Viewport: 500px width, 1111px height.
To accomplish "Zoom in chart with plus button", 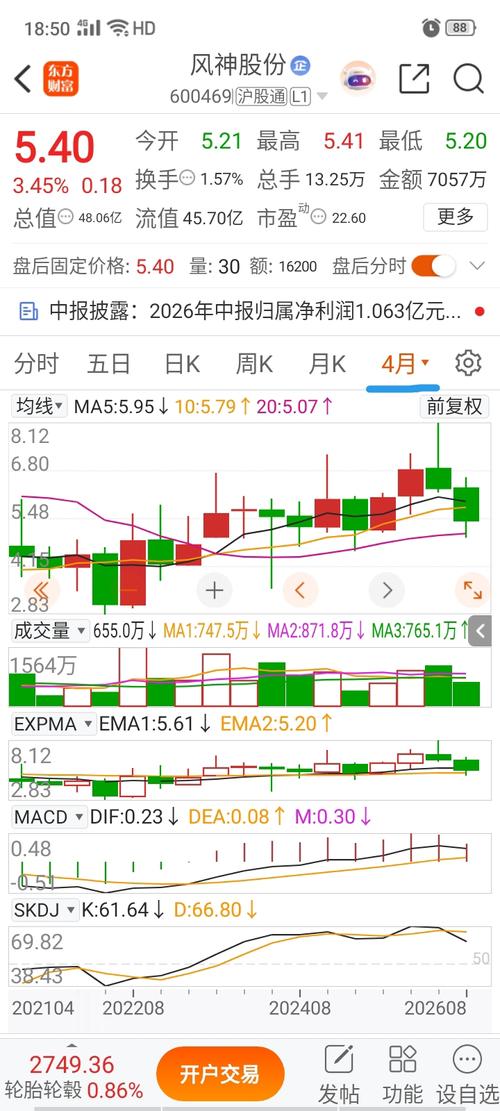I will [214, 590].
